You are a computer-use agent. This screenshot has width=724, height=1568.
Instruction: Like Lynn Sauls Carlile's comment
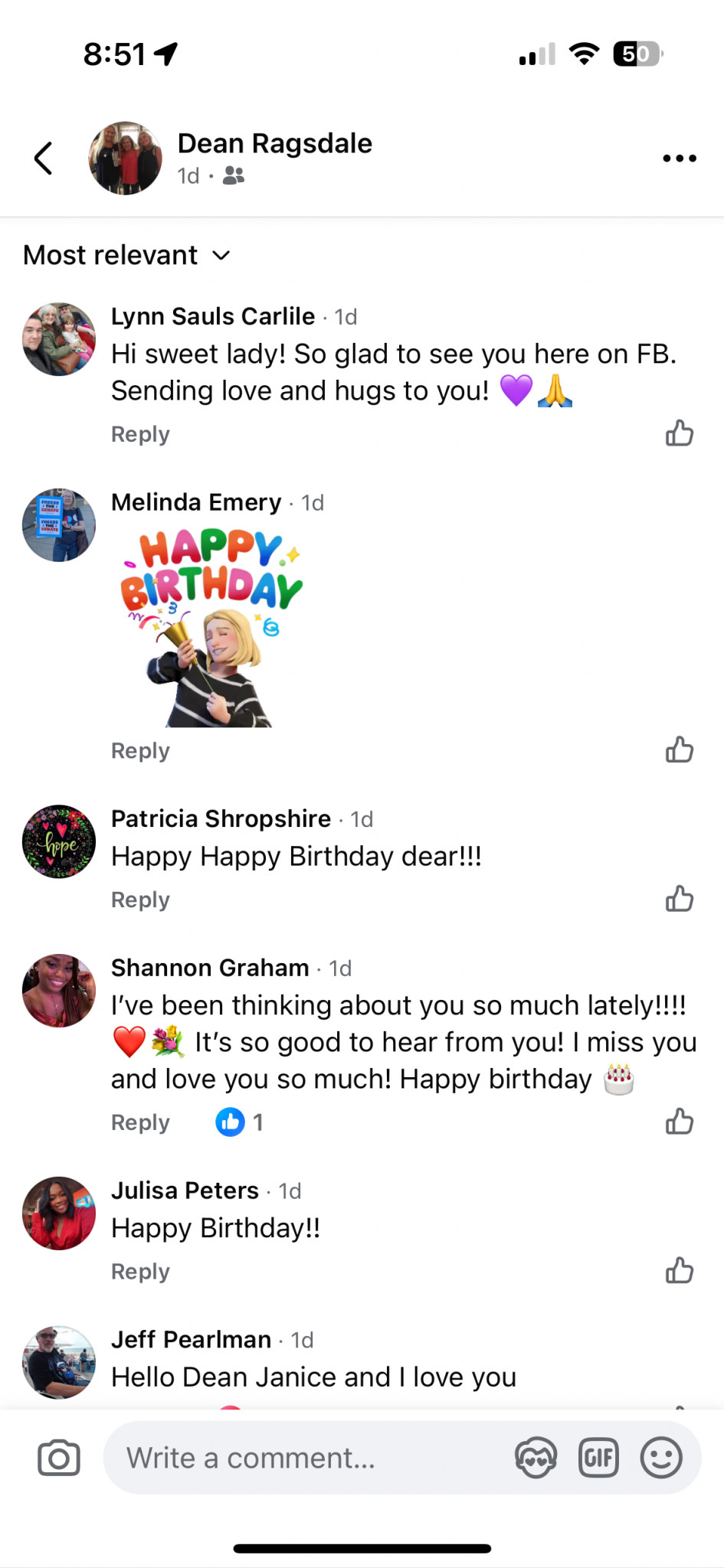pyautogui.click(x=679, y=433)
